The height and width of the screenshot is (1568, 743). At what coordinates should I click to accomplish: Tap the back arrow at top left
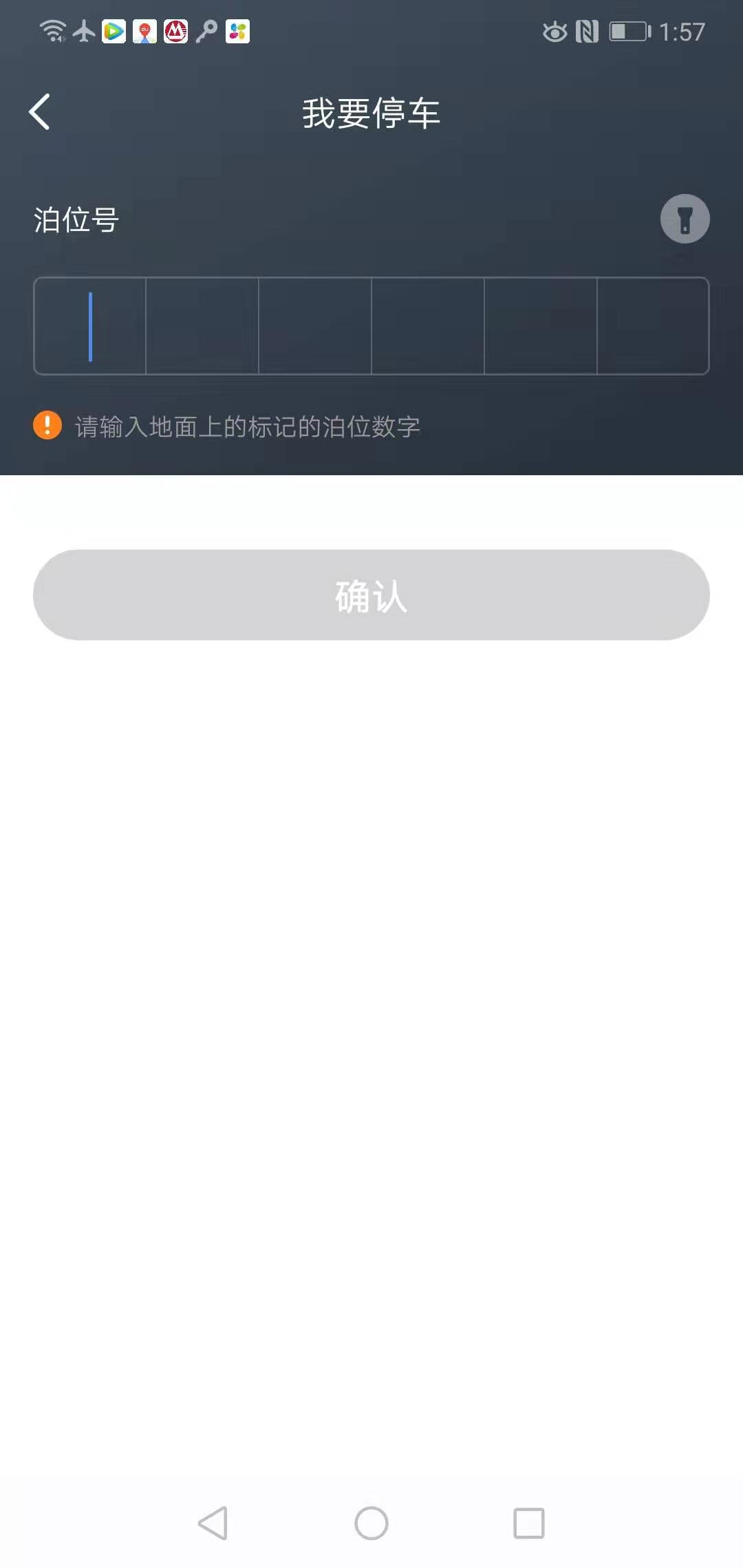[39, 112]
